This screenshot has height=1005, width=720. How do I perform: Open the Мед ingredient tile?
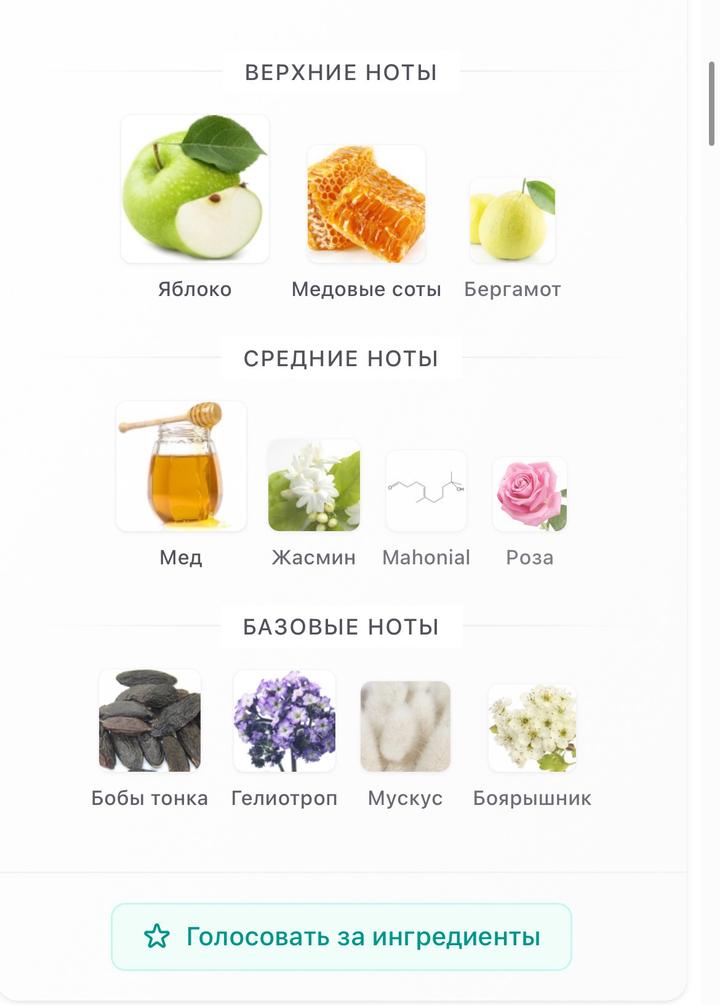181,466
